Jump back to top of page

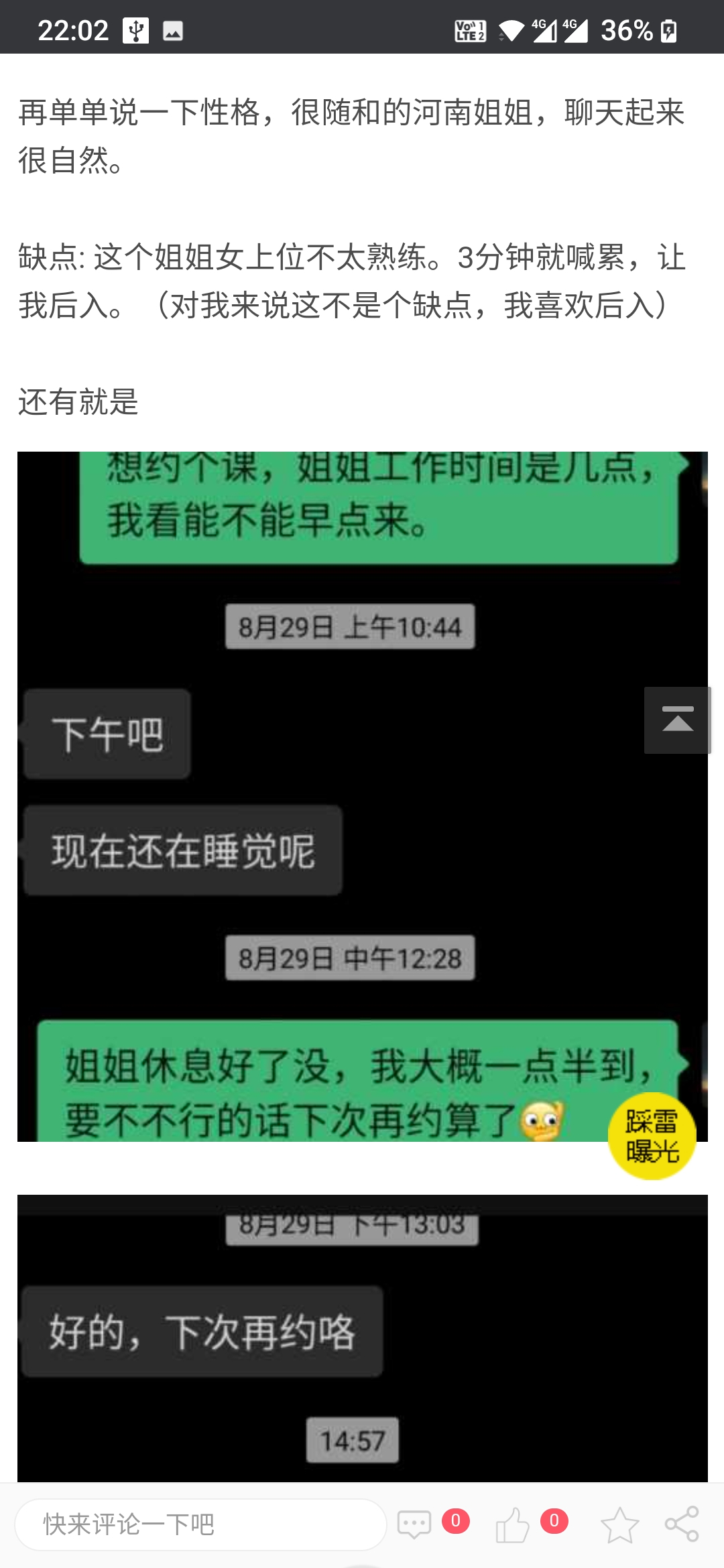tap(677, 720)
